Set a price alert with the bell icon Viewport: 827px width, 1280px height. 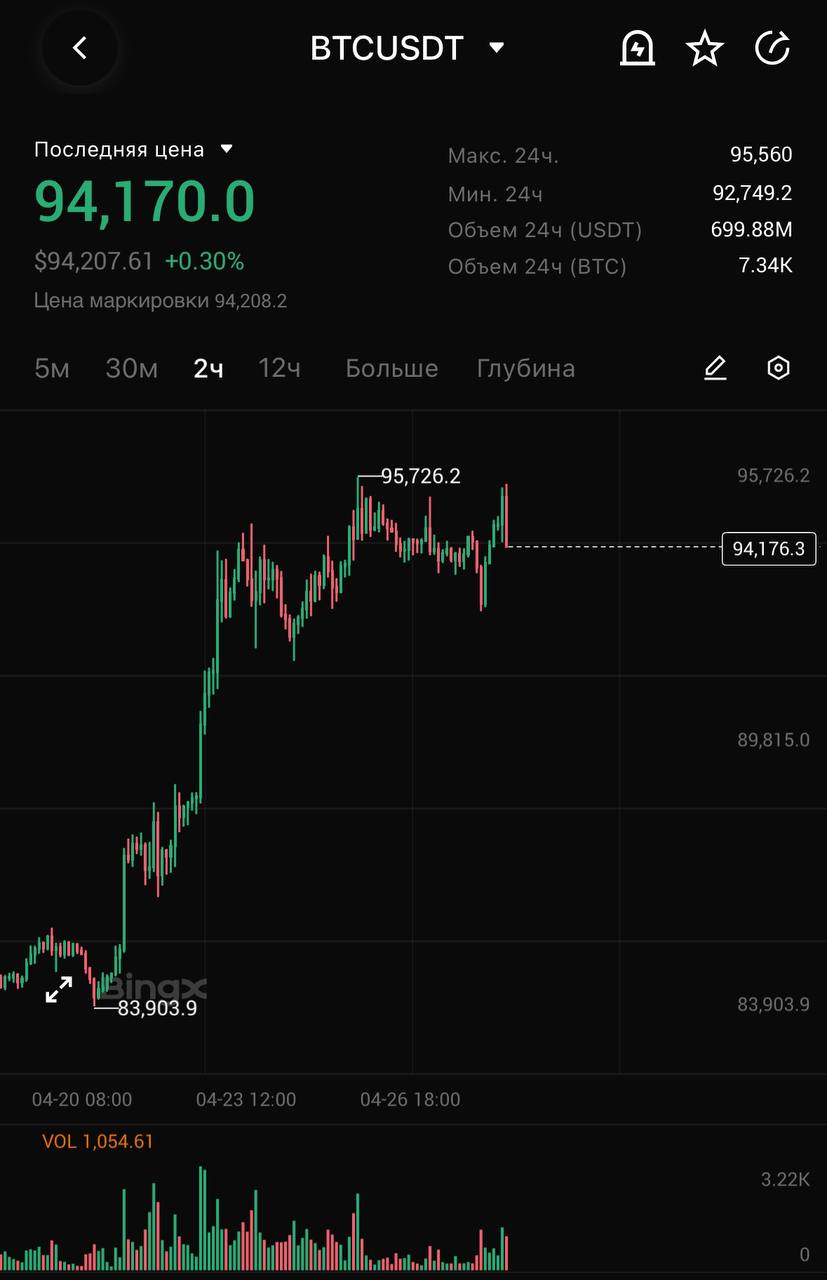point(637,48)
